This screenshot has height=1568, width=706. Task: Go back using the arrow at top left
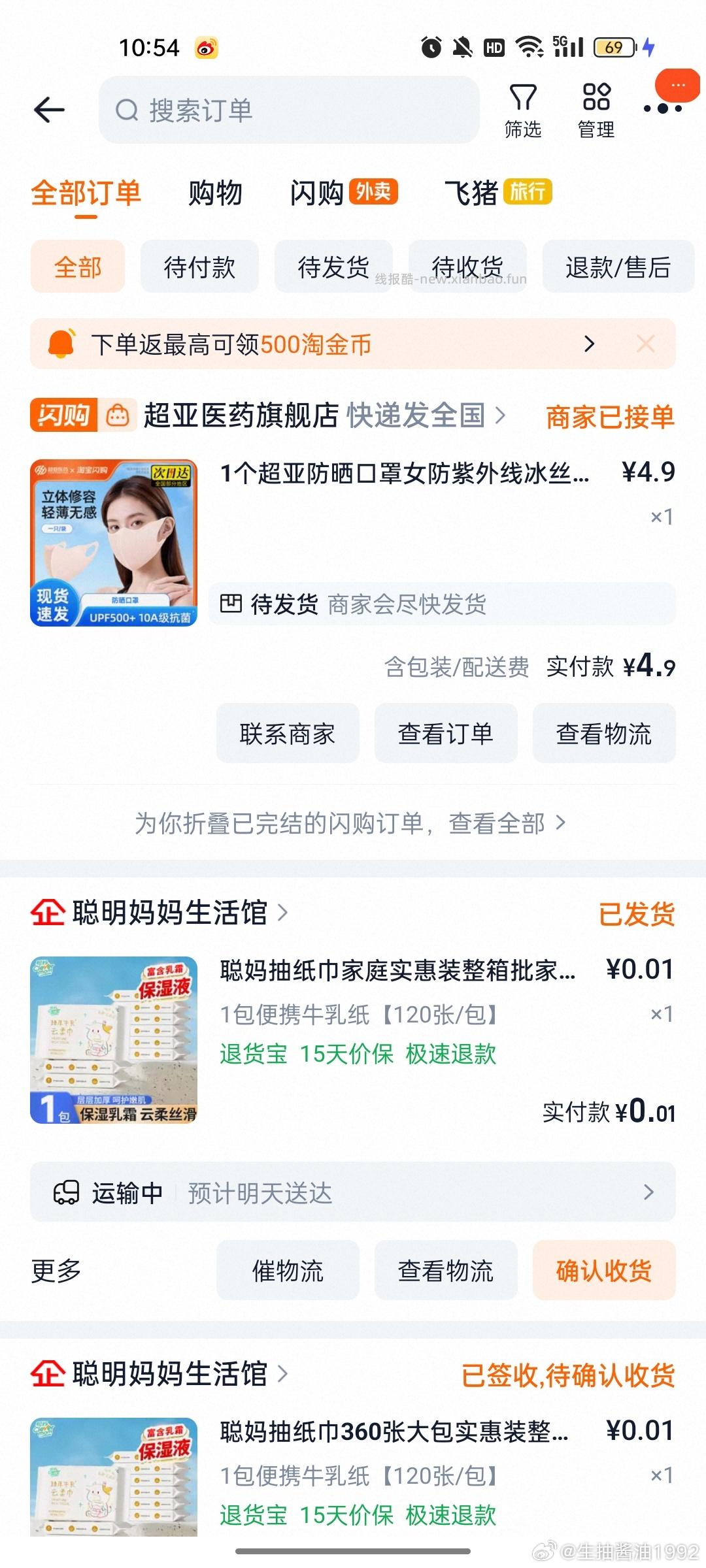49,110
